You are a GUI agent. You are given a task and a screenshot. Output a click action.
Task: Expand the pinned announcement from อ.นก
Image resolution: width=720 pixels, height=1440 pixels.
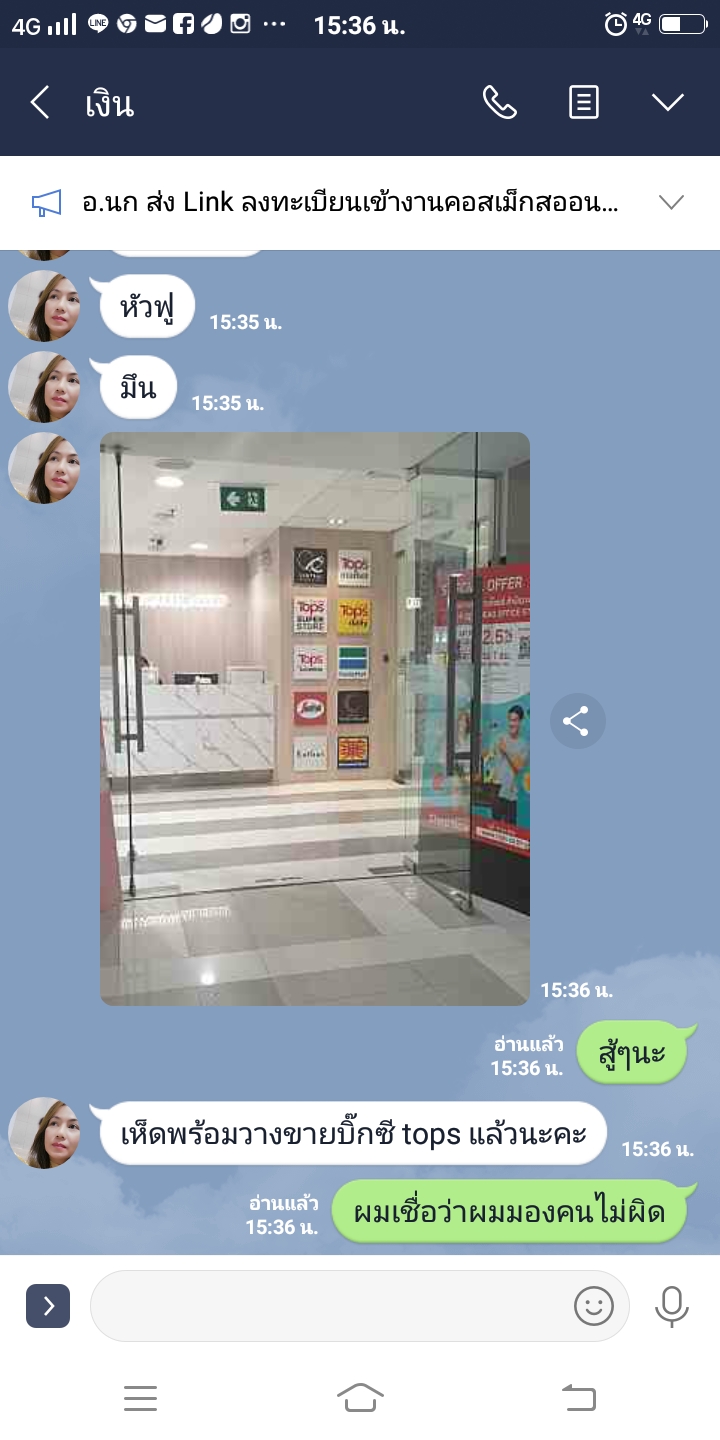(x=671, y=203)
